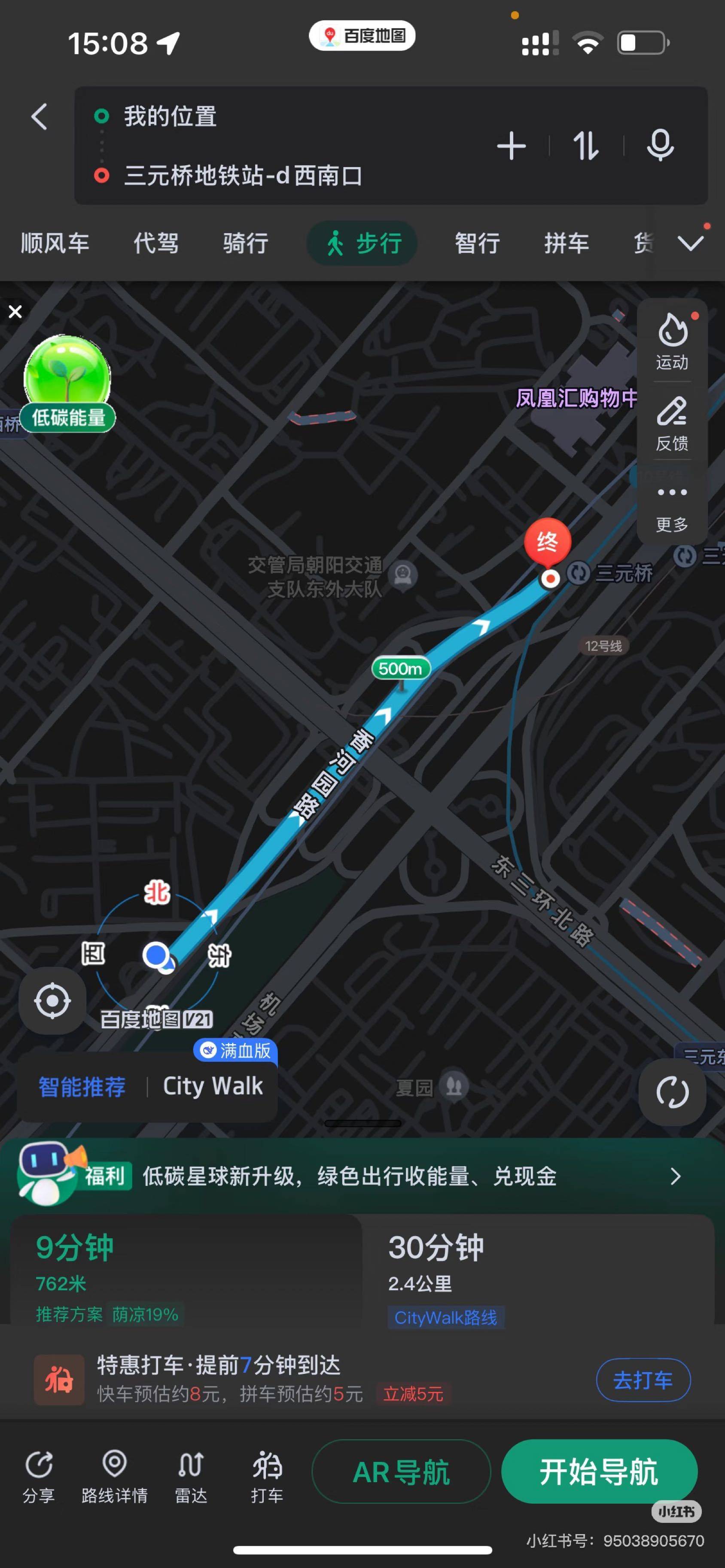
Task: Refresh the route
Action: pyautogui.click(x=672, y=1092)
